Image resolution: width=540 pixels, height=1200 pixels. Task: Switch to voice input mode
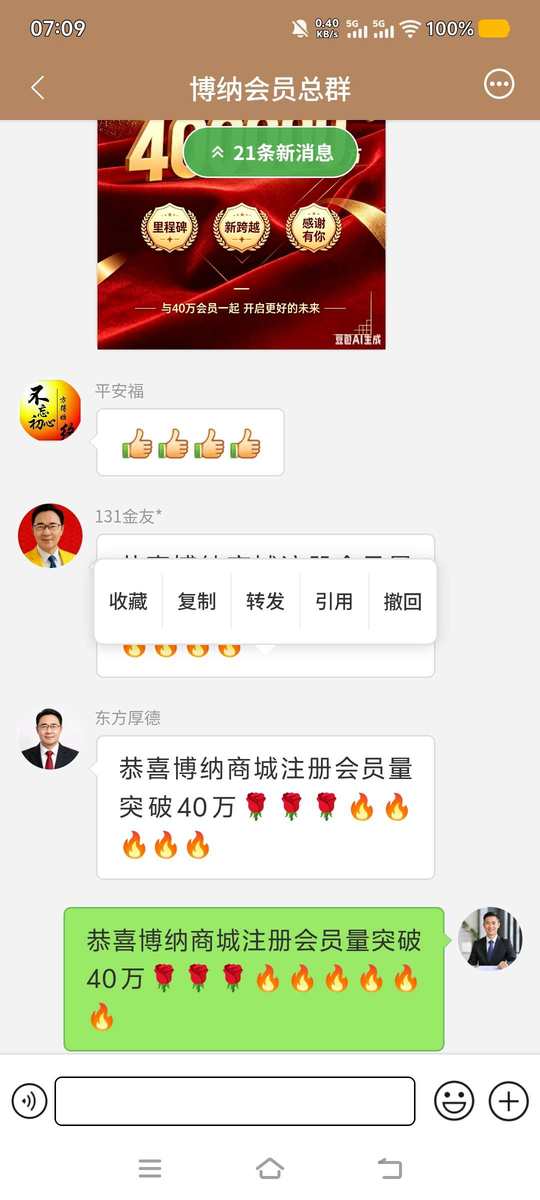30,1101
